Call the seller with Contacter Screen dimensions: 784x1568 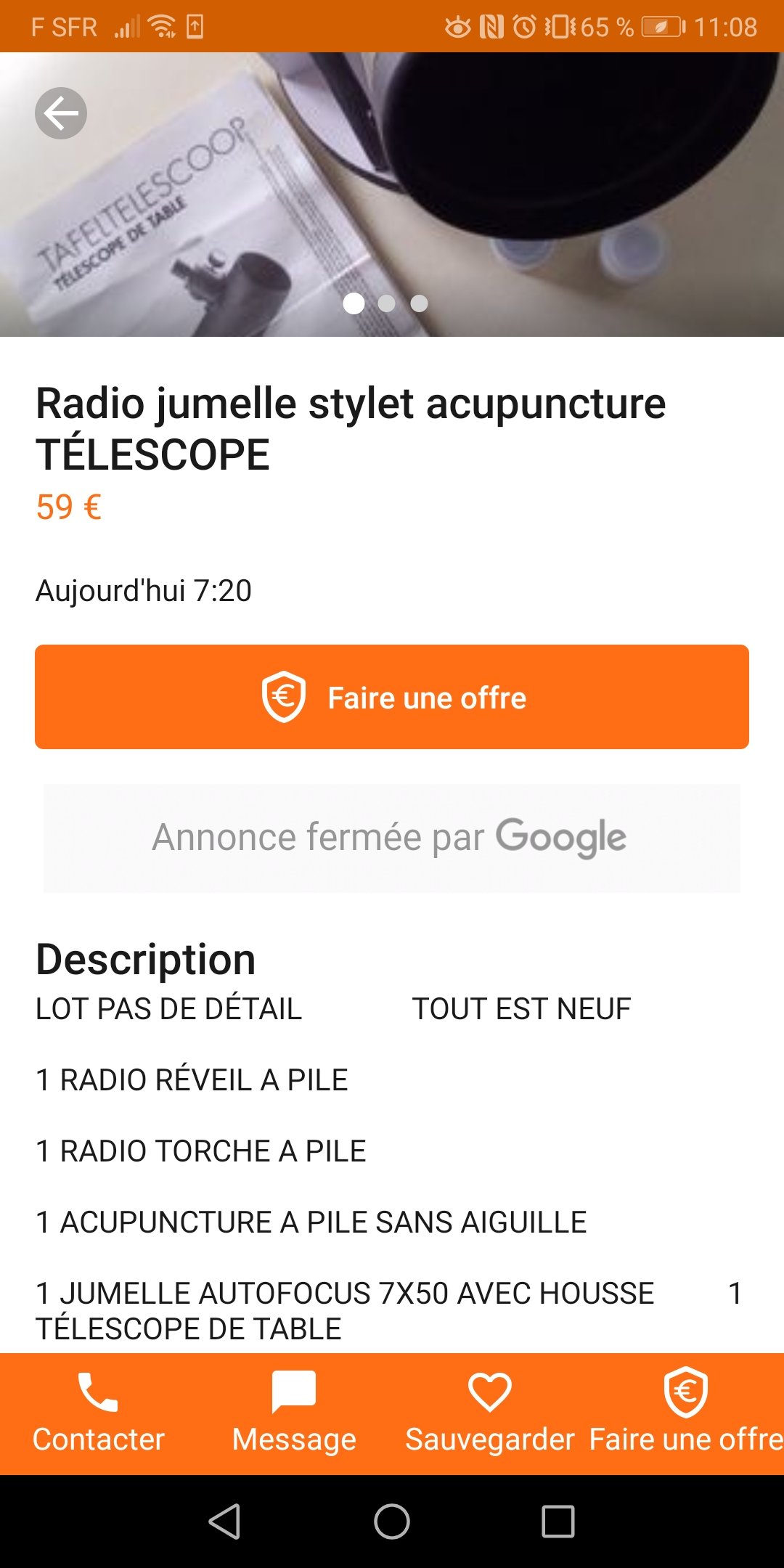pos(98,1413)
